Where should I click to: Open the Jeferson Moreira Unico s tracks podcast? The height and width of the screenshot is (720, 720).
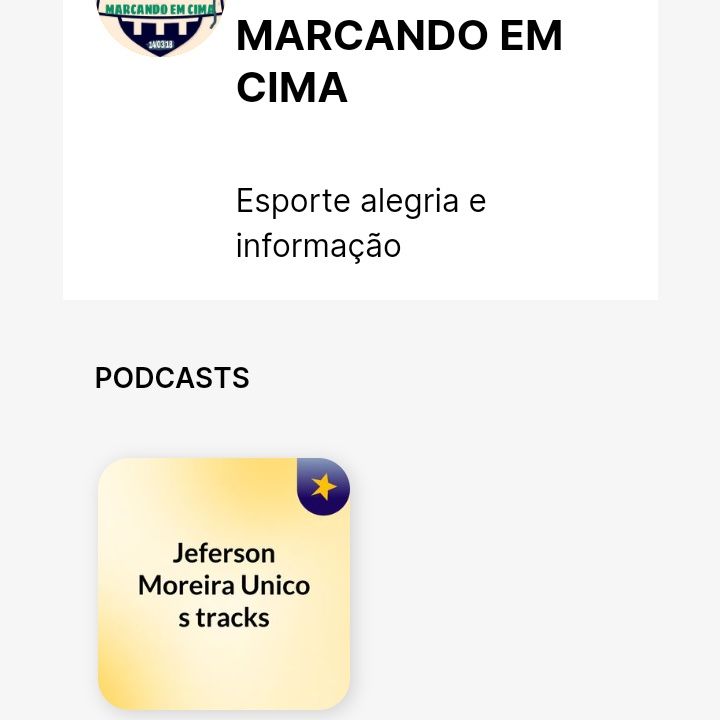224,584
